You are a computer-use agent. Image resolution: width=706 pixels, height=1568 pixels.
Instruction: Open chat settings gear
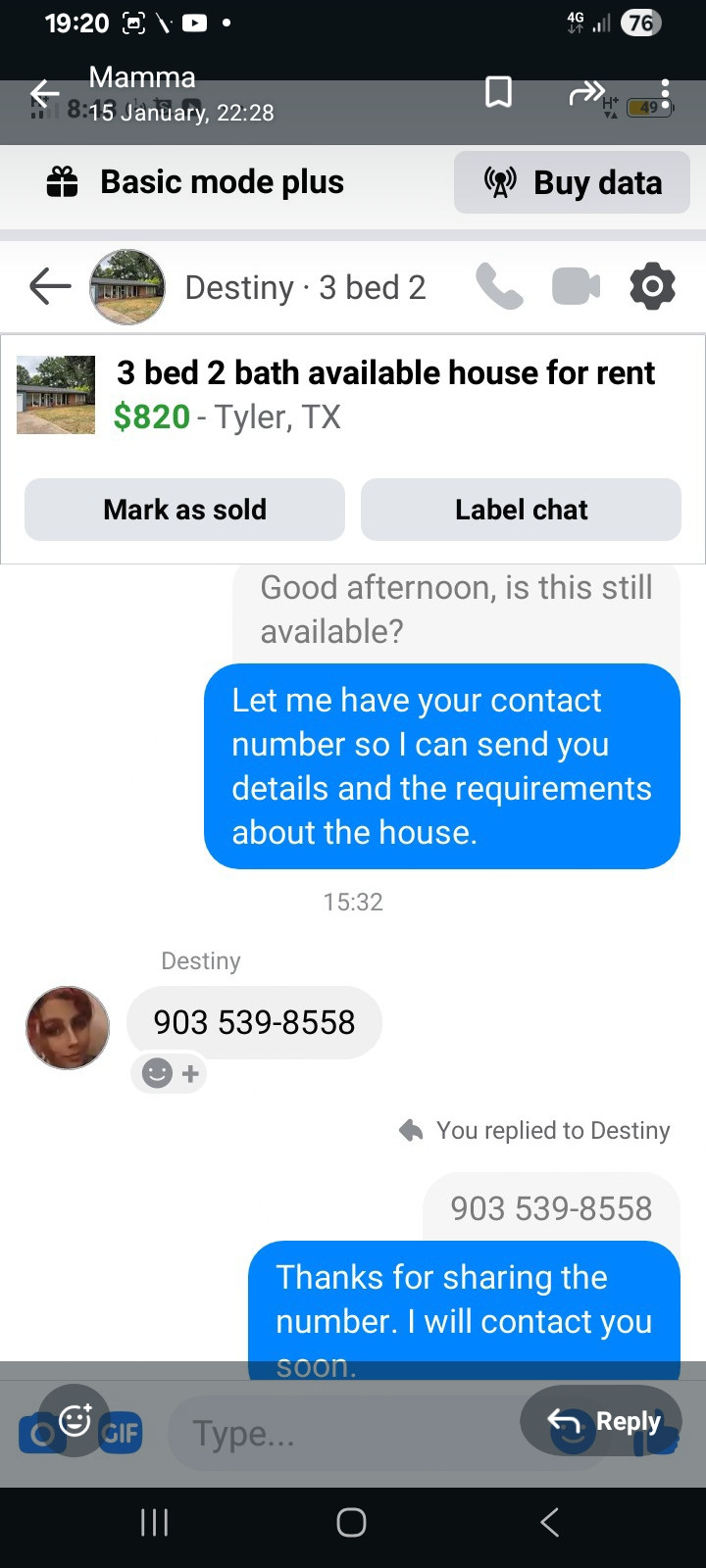652,287
